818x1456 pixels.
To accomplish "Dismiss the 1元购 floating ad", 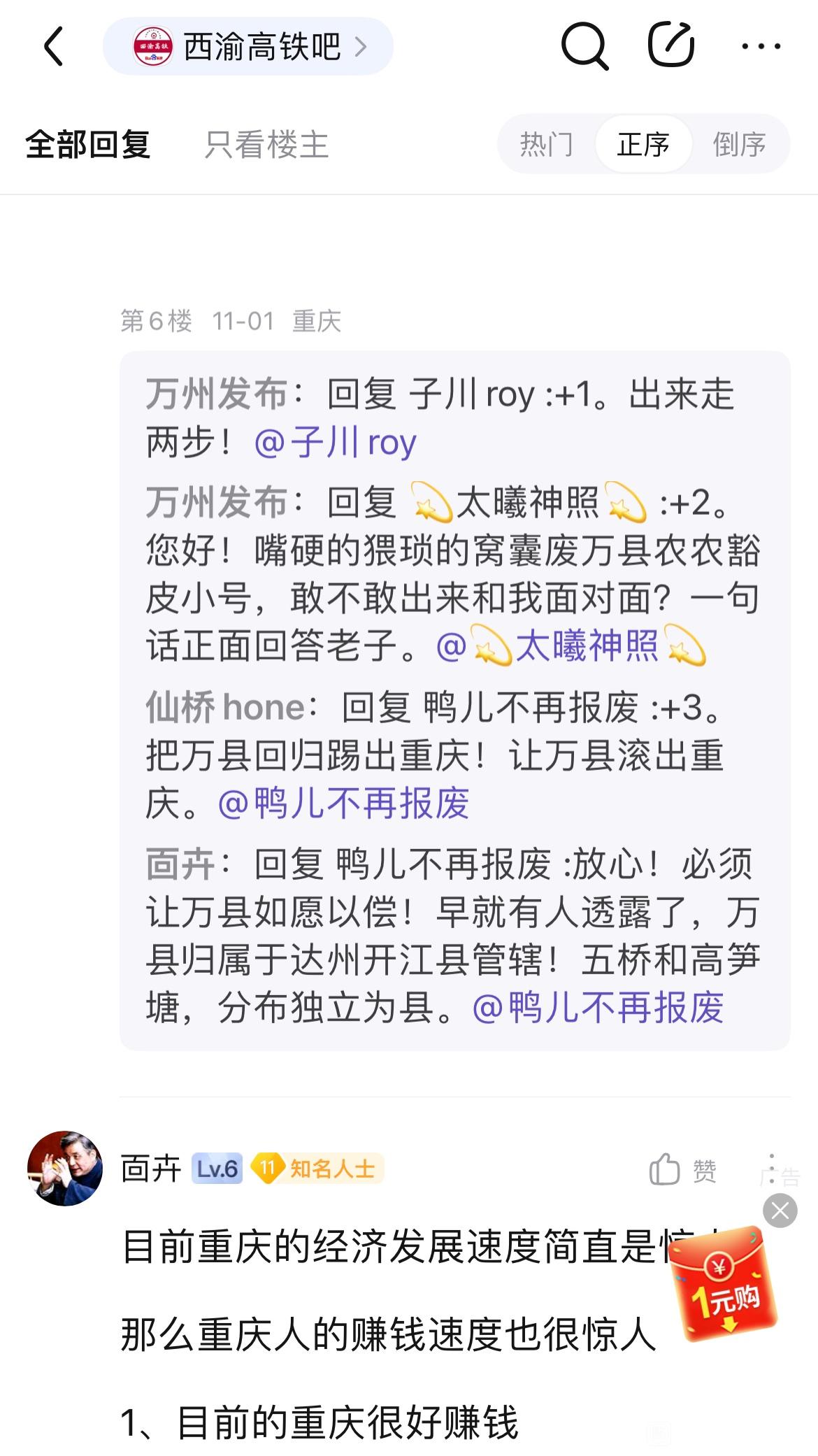I will pos(780,1211).
